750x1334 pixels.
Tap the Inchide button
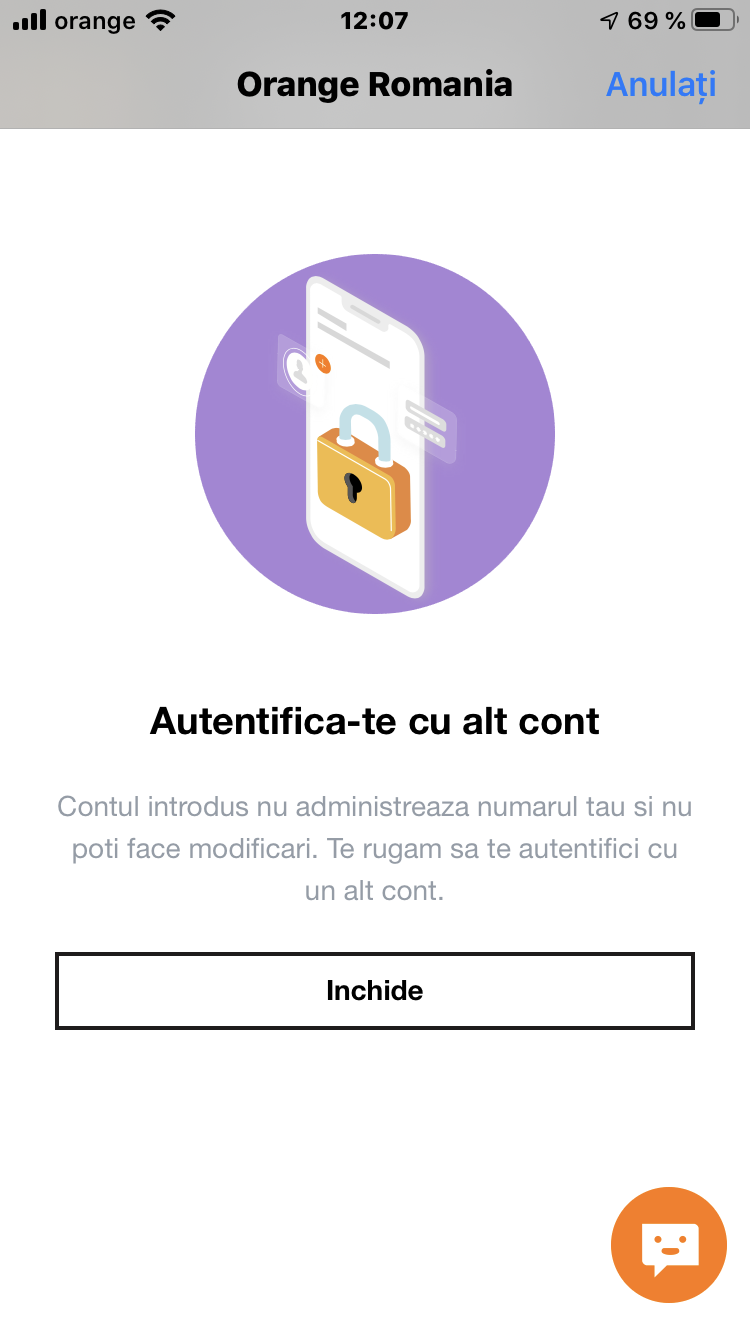(x=375, y=991)
